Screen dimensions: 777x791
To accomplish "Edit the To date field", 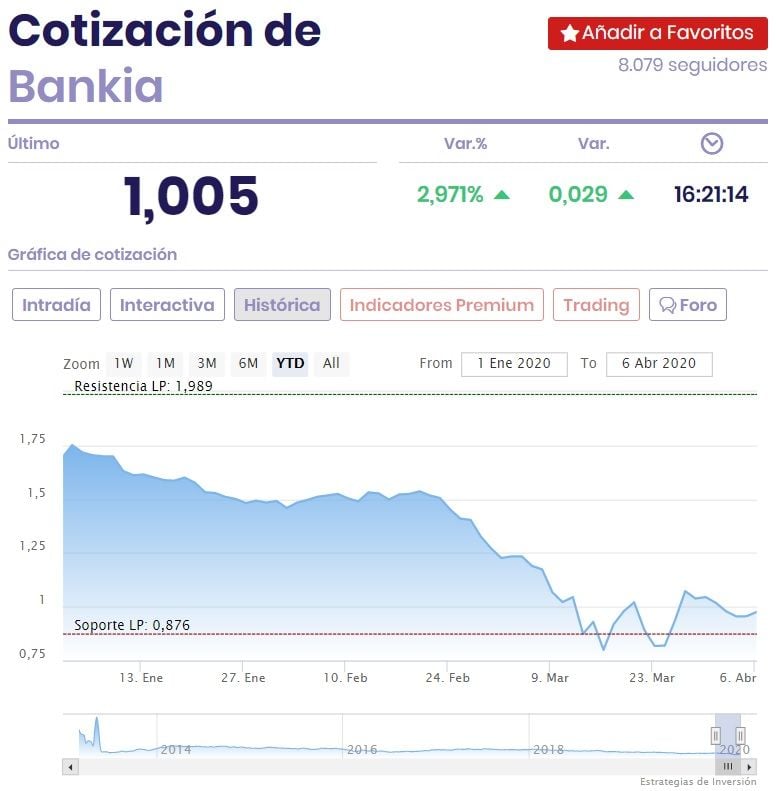I will tap(658, 364).
